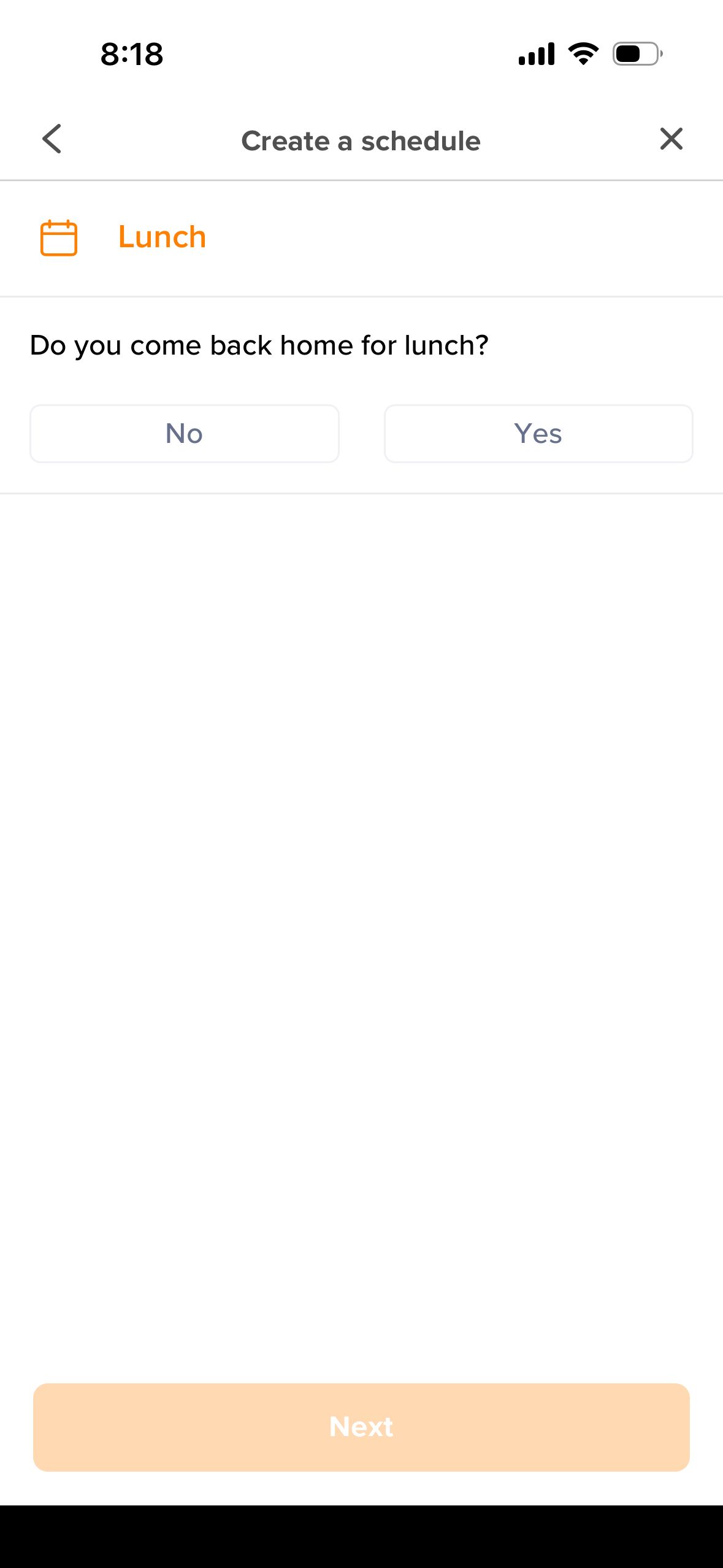Select No for coming home for lunch
Screen dimensions: 723x1568
184,434
